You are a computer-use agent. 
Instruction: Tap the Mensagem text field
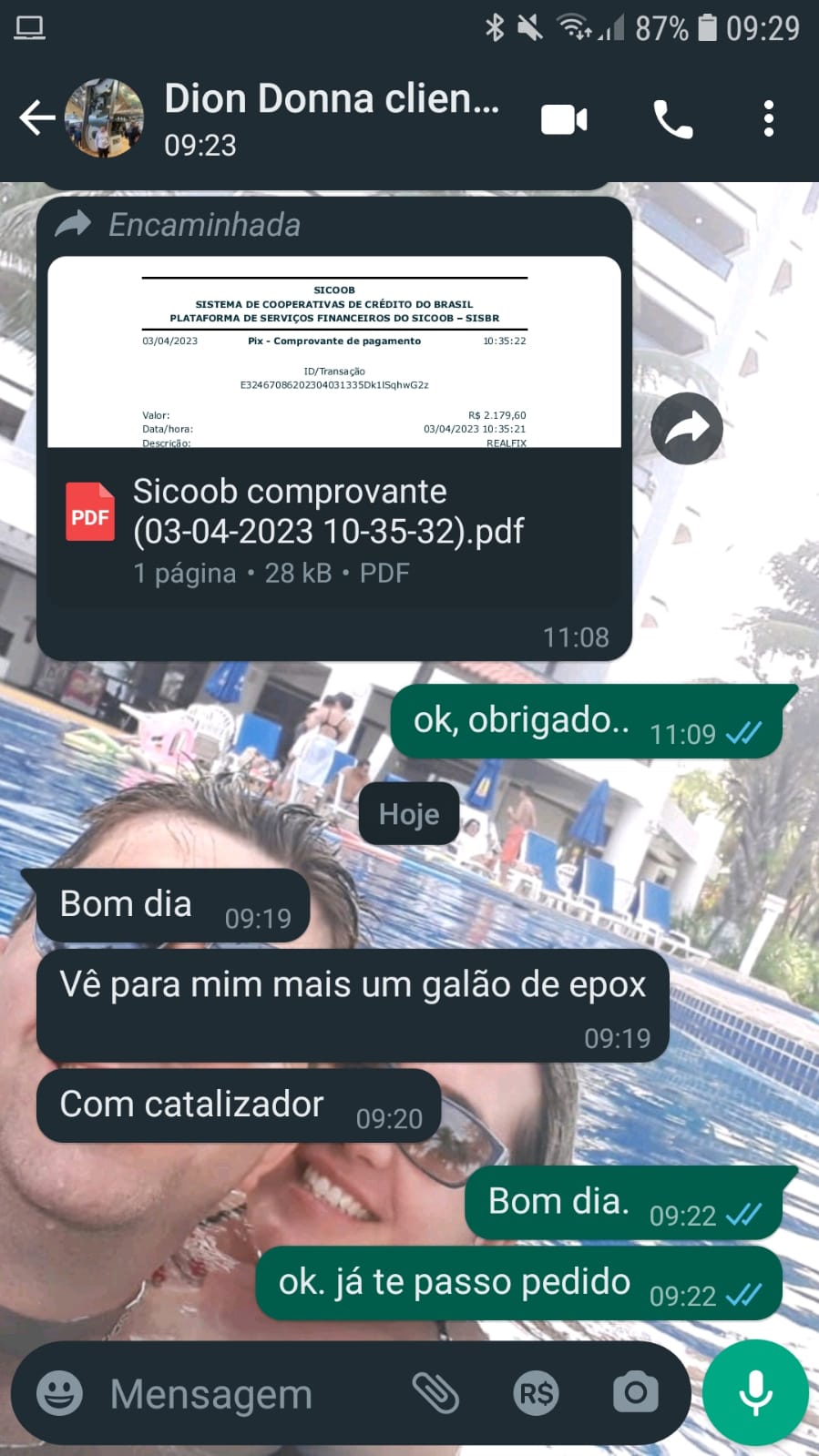coord(246,1393)
